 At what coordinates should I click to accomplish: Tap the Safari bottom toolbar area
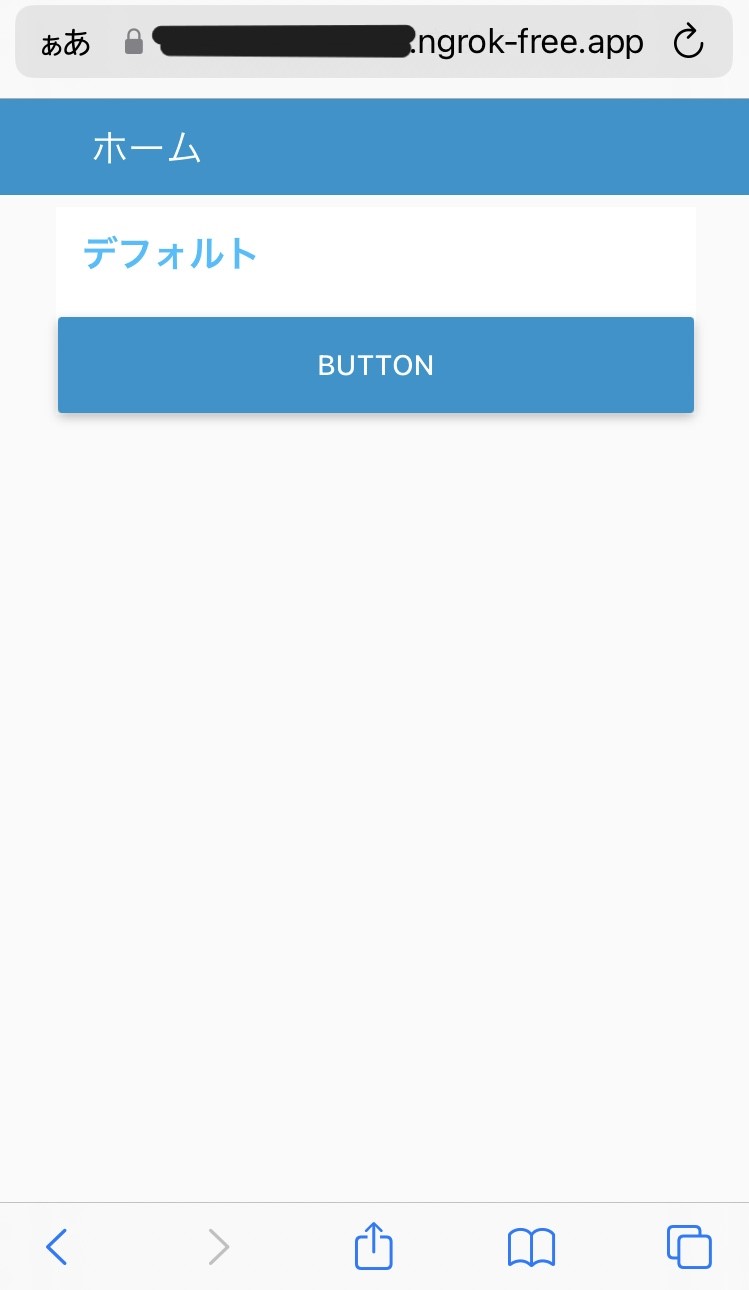(x=374, y=1246)
